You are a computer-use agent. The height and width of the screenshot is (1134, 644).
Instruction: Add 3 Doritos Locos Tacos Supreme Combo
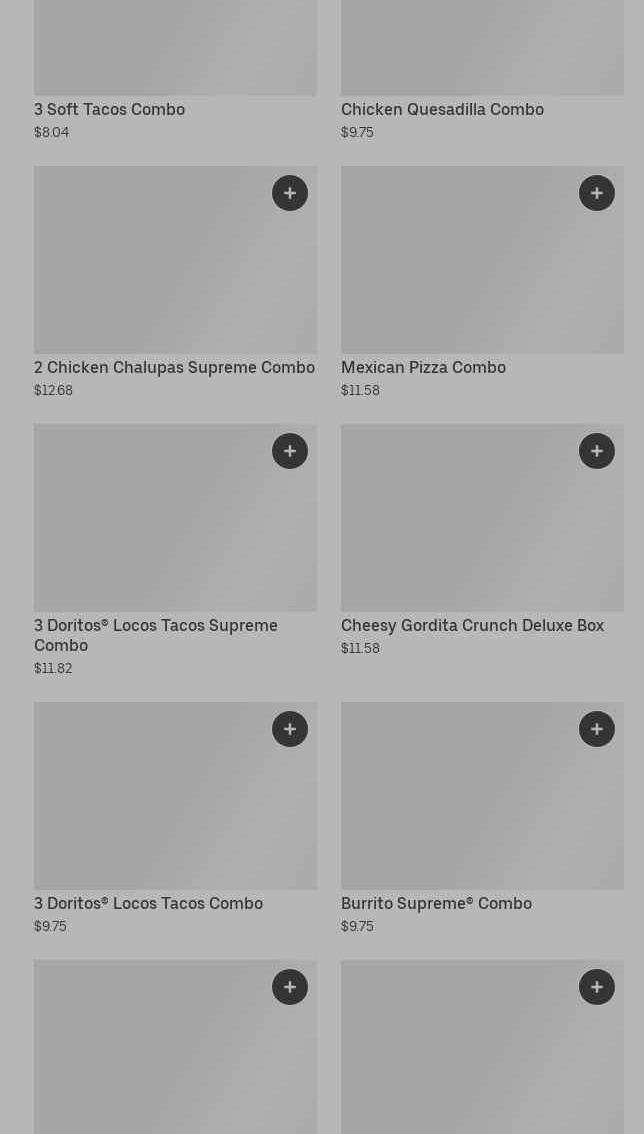click(x=290, y=451)
